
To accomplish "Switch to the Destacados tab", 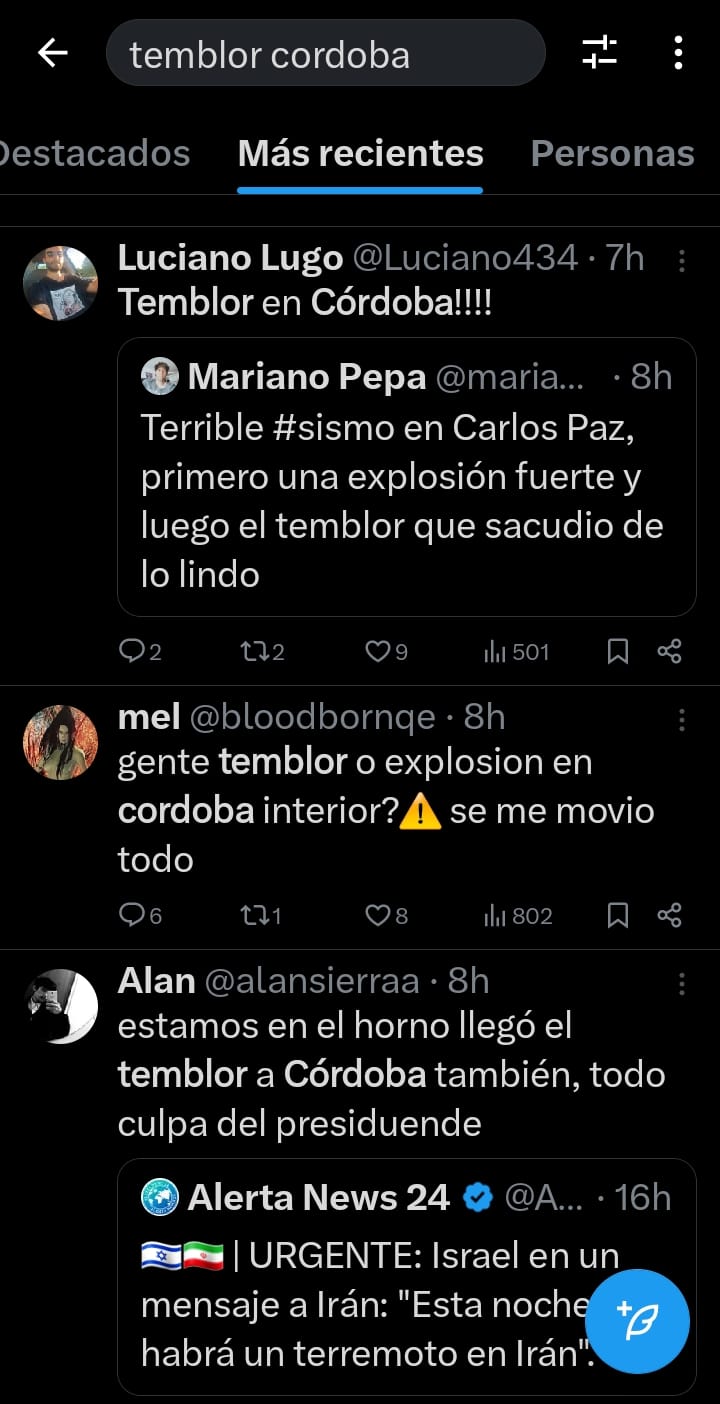I will 95,153.
